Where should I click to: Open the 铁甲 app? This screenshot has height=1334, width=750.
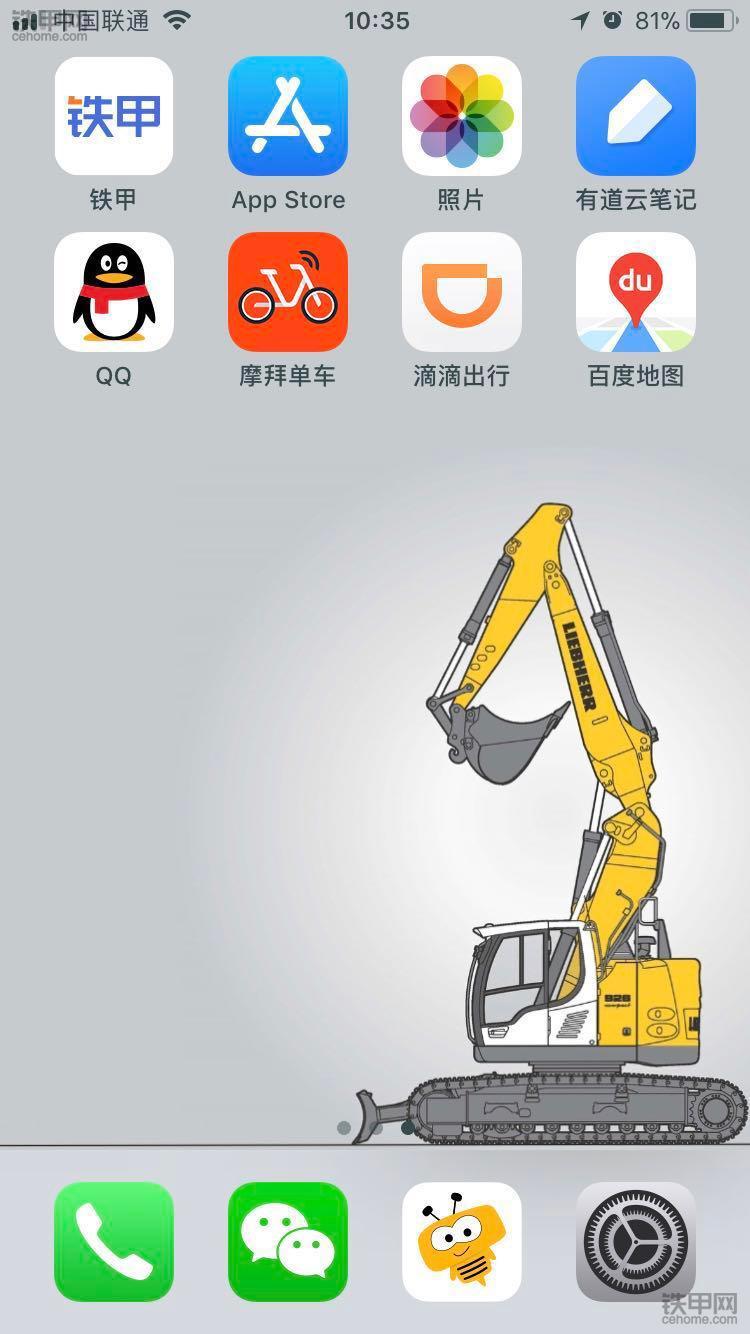pos(113,116)
